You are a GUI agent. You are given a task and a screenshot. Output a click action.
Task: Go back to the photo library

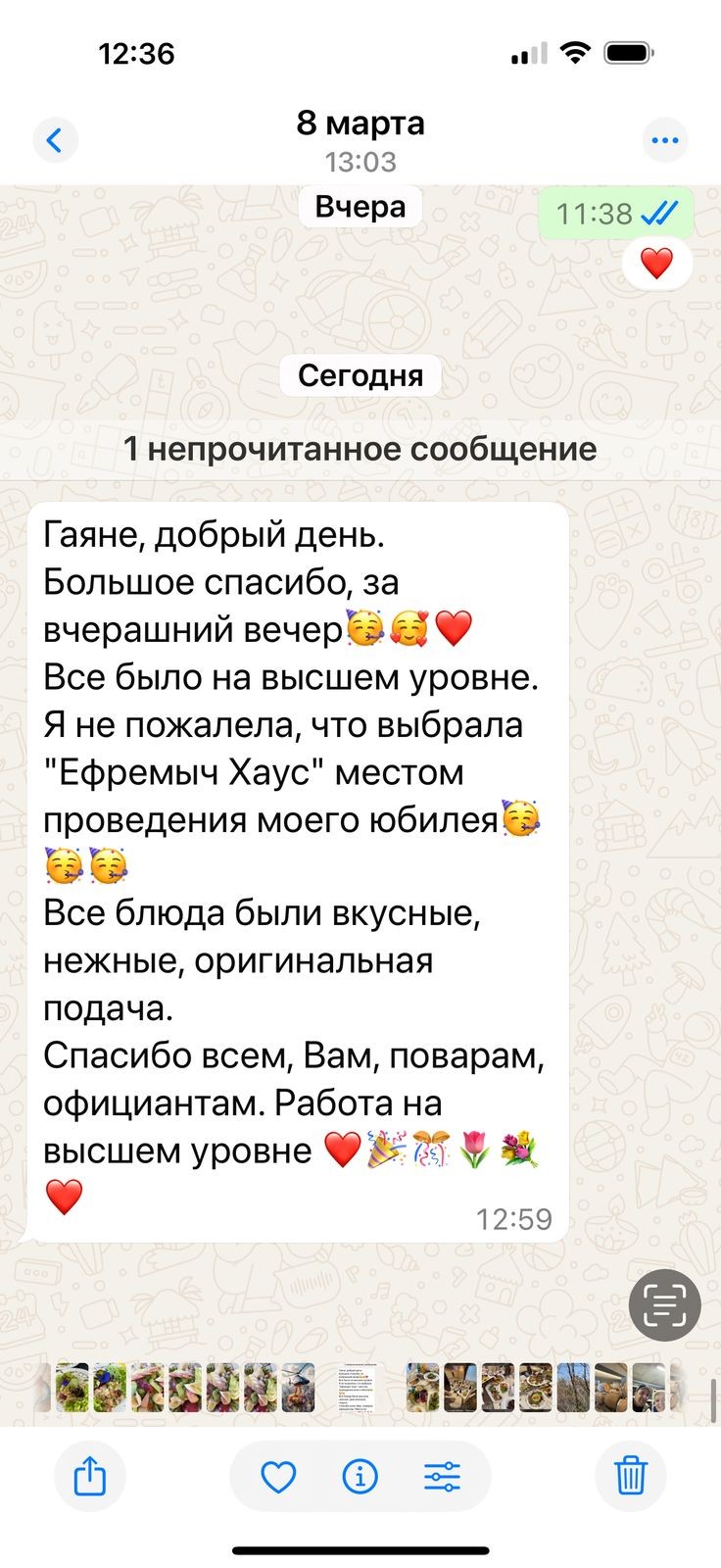pyautogui.click(x=55, y=140)
